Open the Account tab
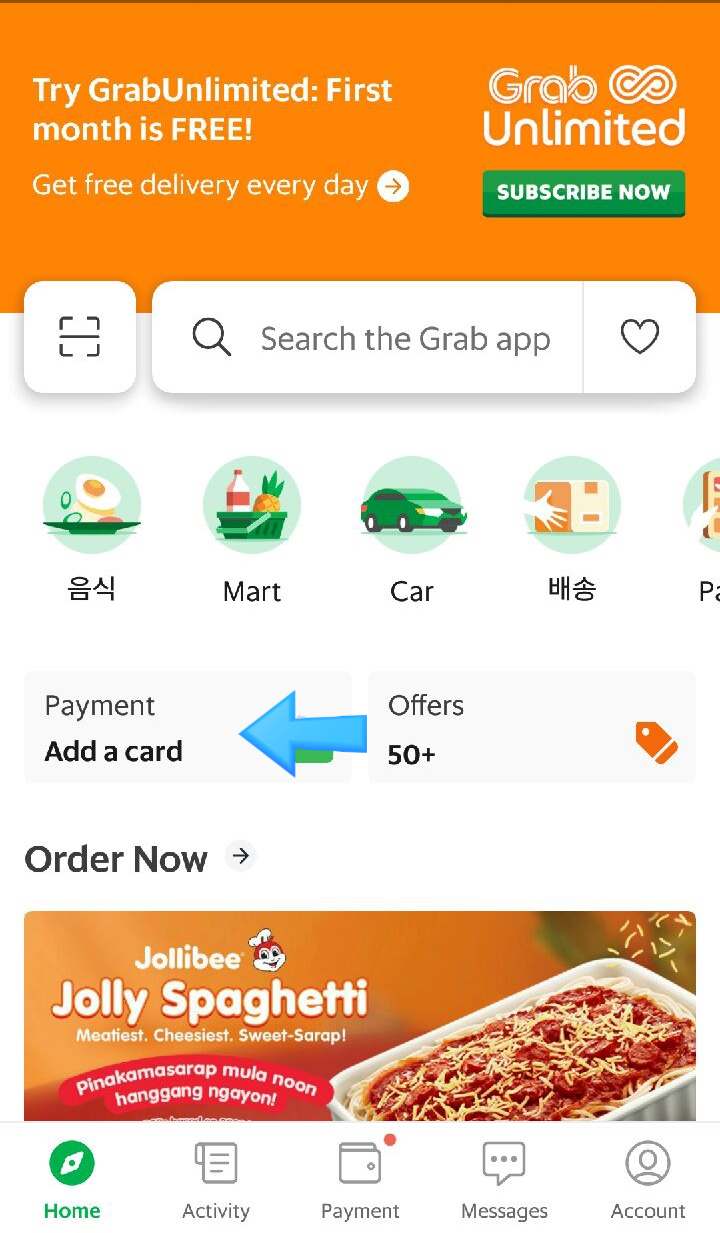This screenshot has height=1233, width=720. coord(648,1180)
